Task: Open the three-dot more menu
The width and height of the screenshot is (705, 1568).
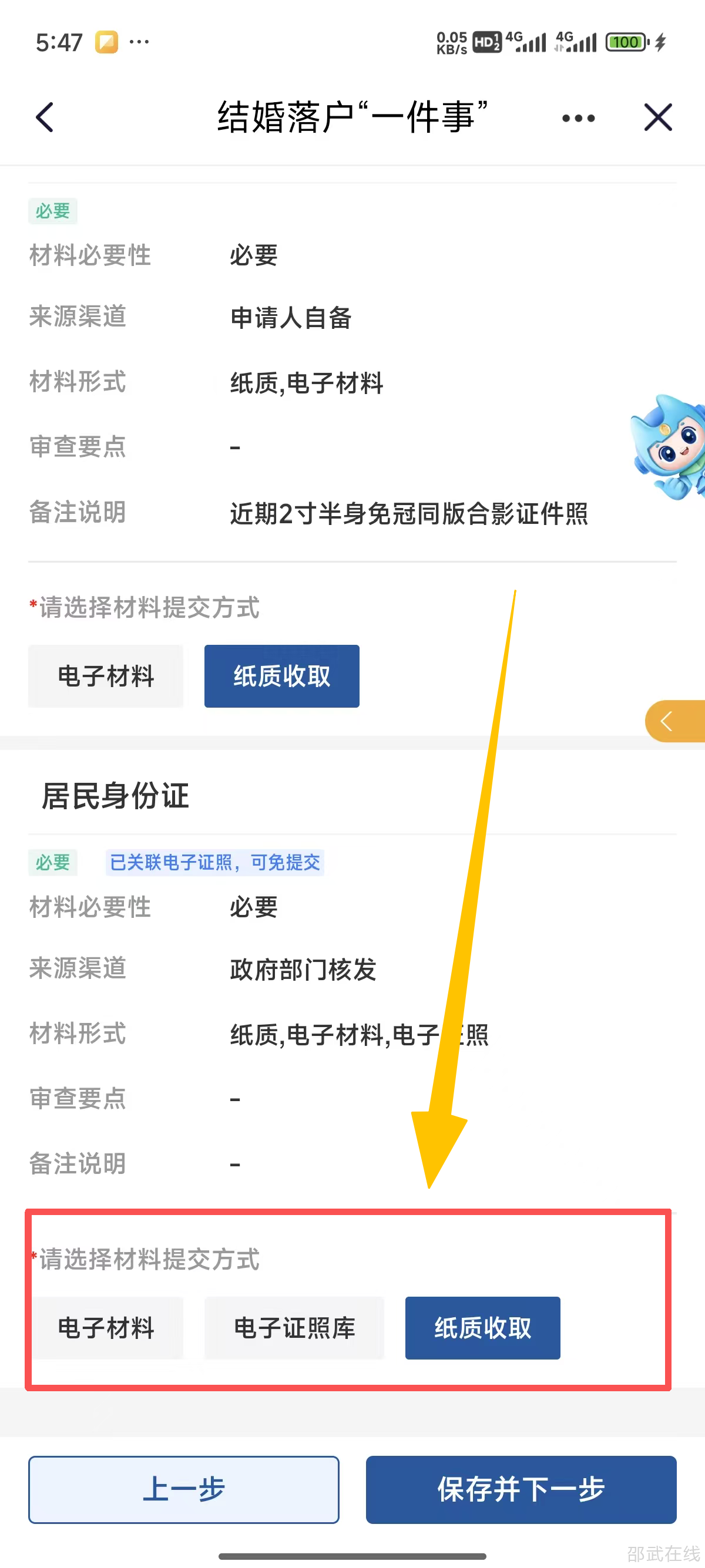Action: (578, 118)
